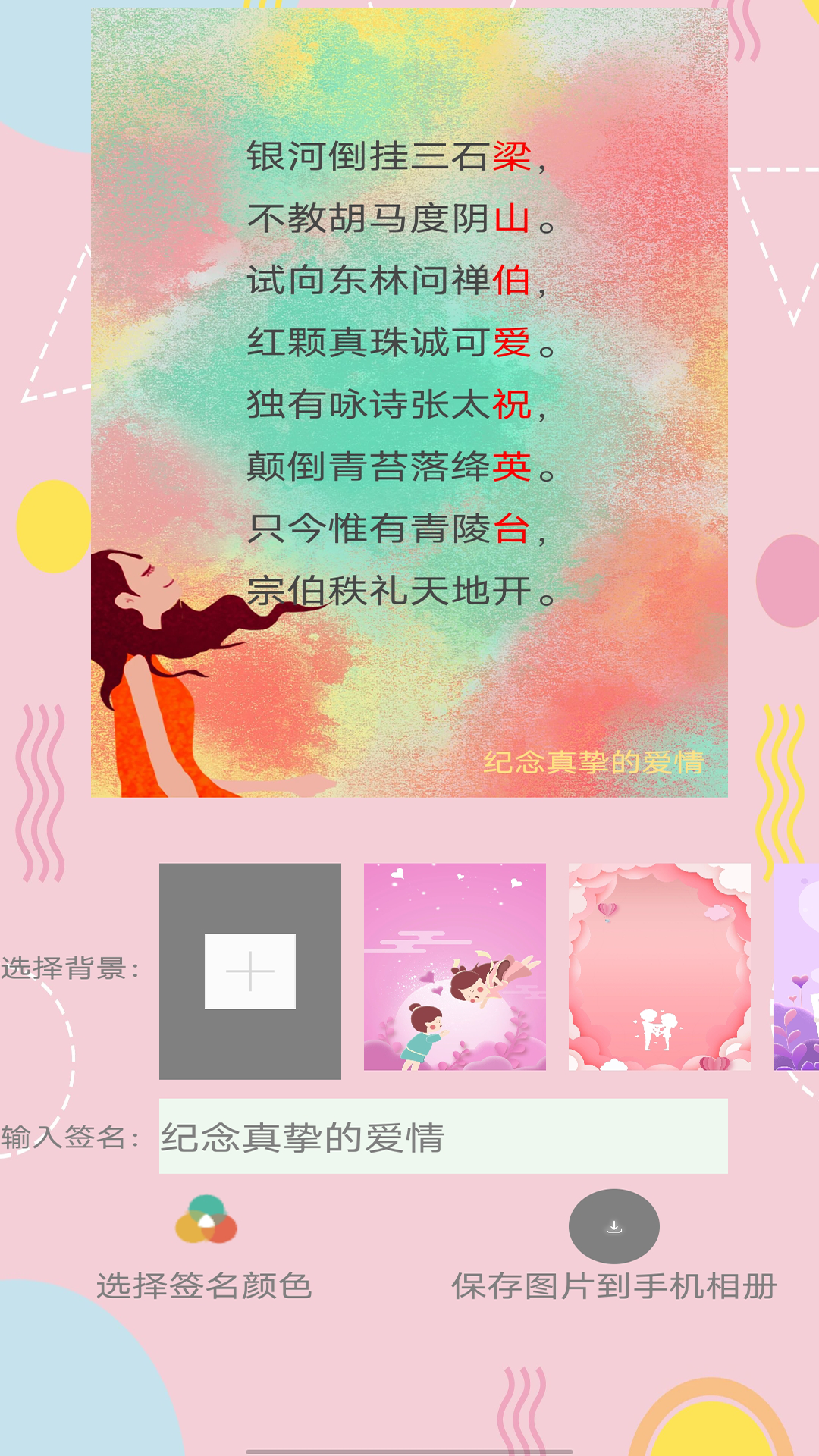Open the signature color picker
Viewport: 819px width, 1456px height.
[x=206, y=1220]
